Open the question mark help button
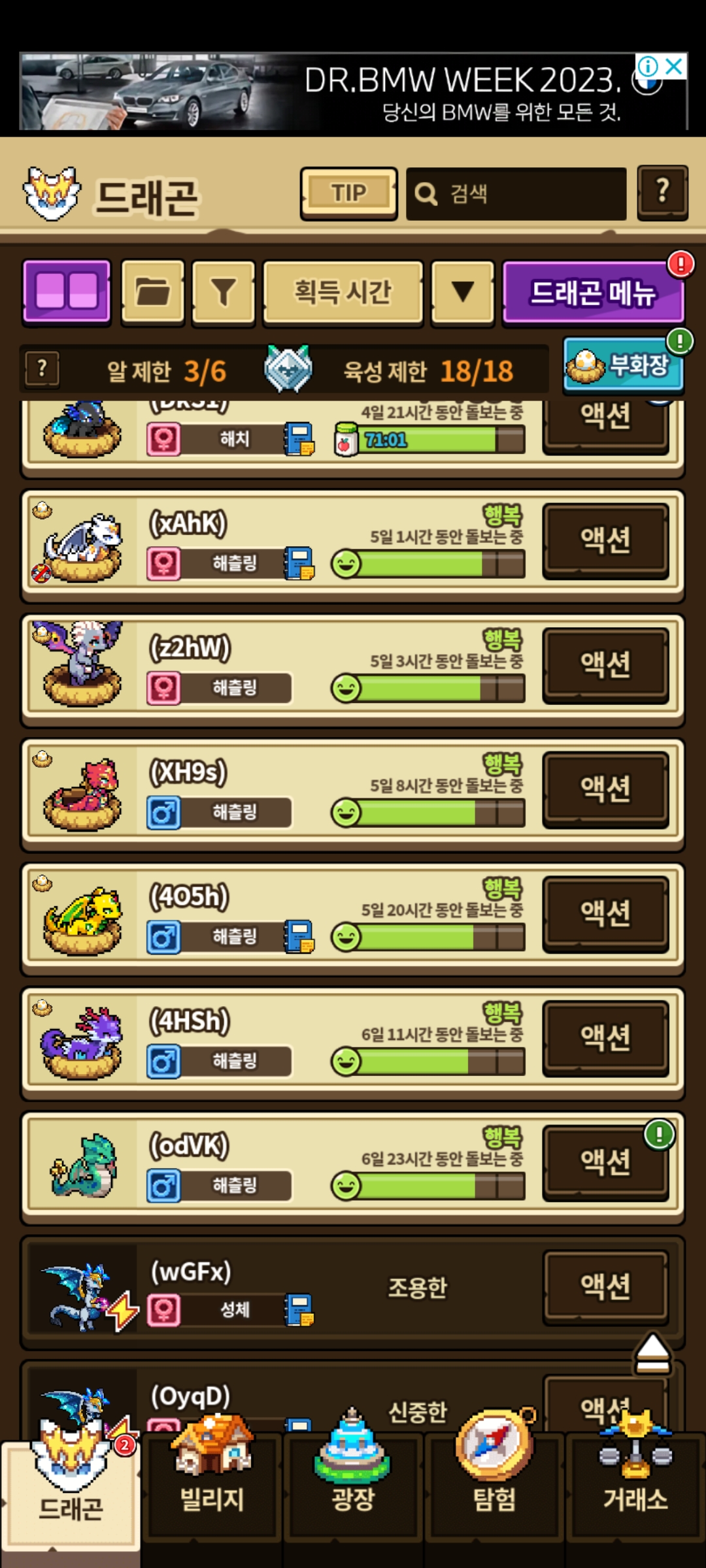706x1568 pixels. (662, 192)
